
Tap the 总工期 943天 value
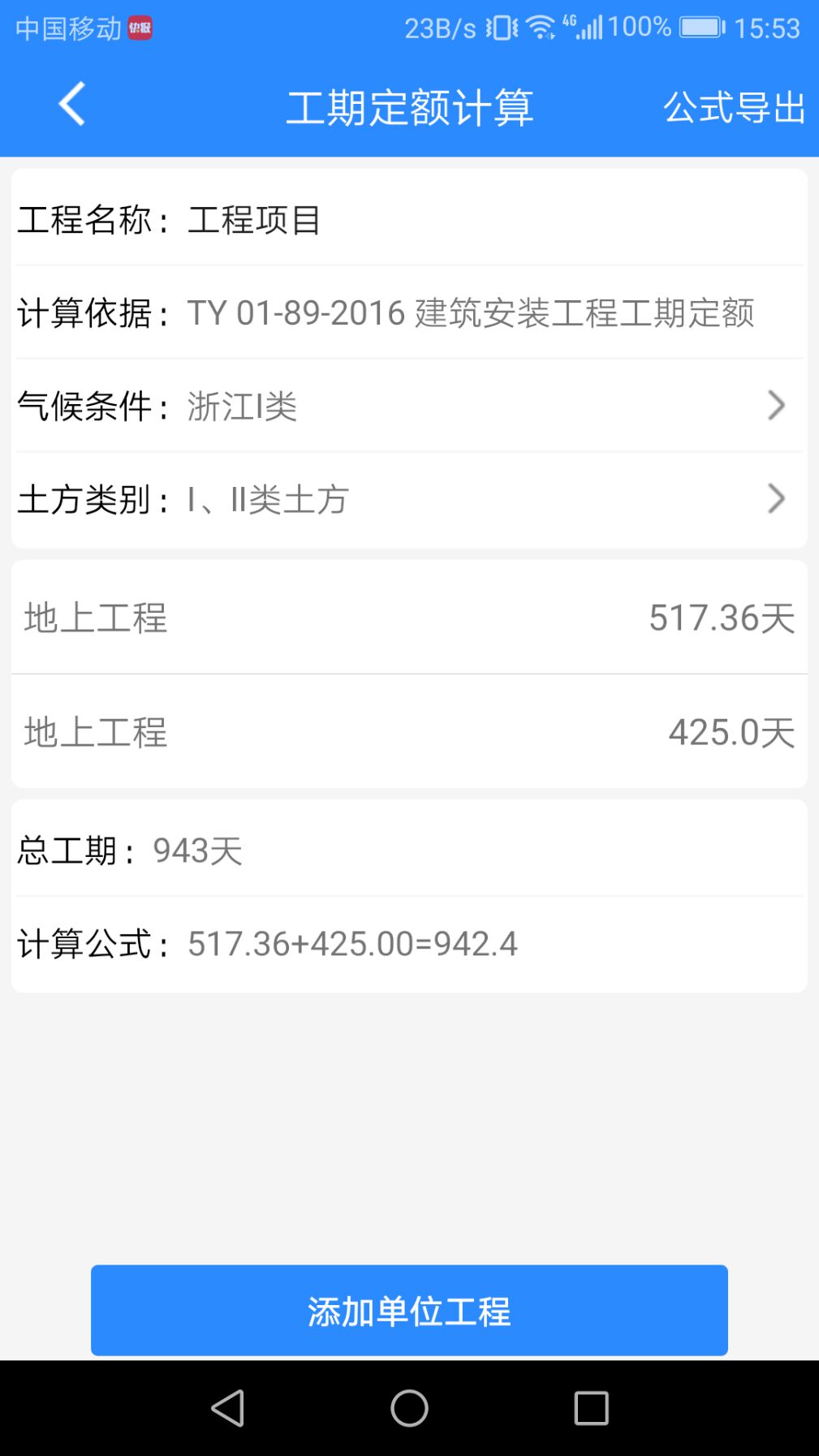click(x=196, y=850)
